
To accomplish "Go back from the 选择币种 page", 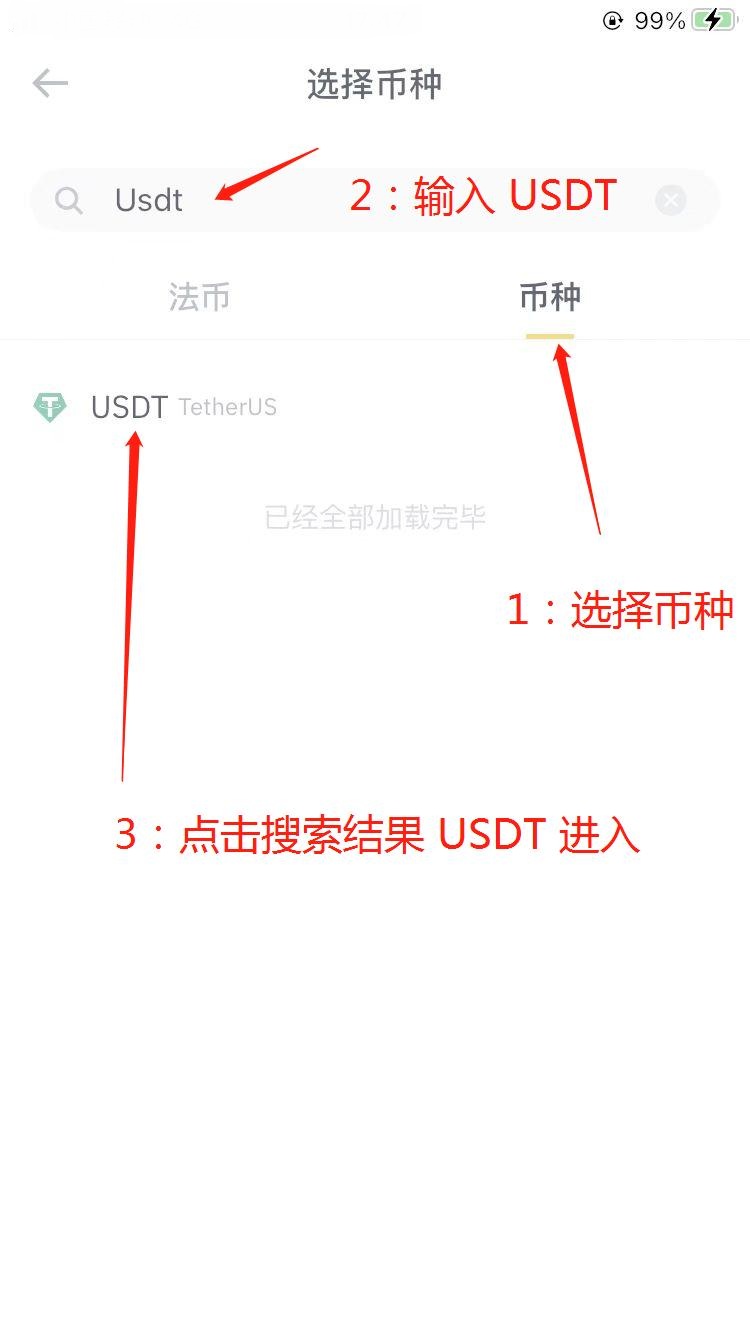I will tap(49, 83).
